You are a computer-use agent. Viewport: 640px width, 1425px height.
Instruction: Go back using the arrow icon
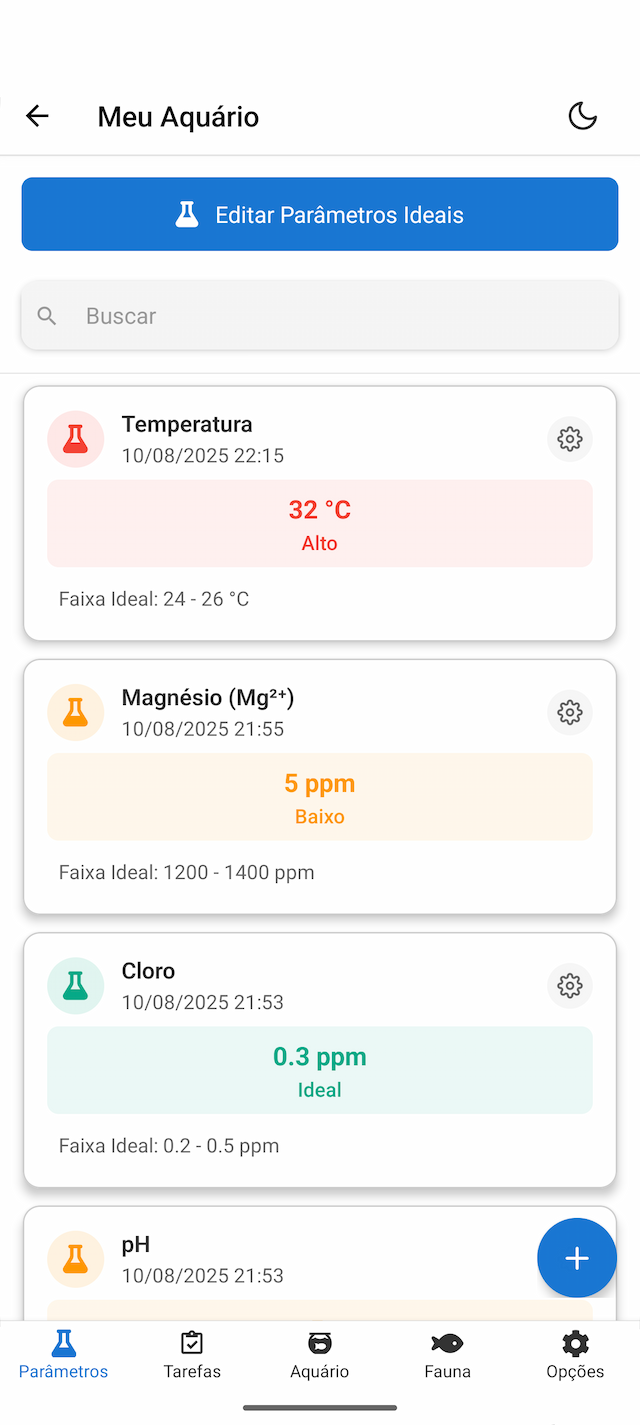click(x=37, y=116)
